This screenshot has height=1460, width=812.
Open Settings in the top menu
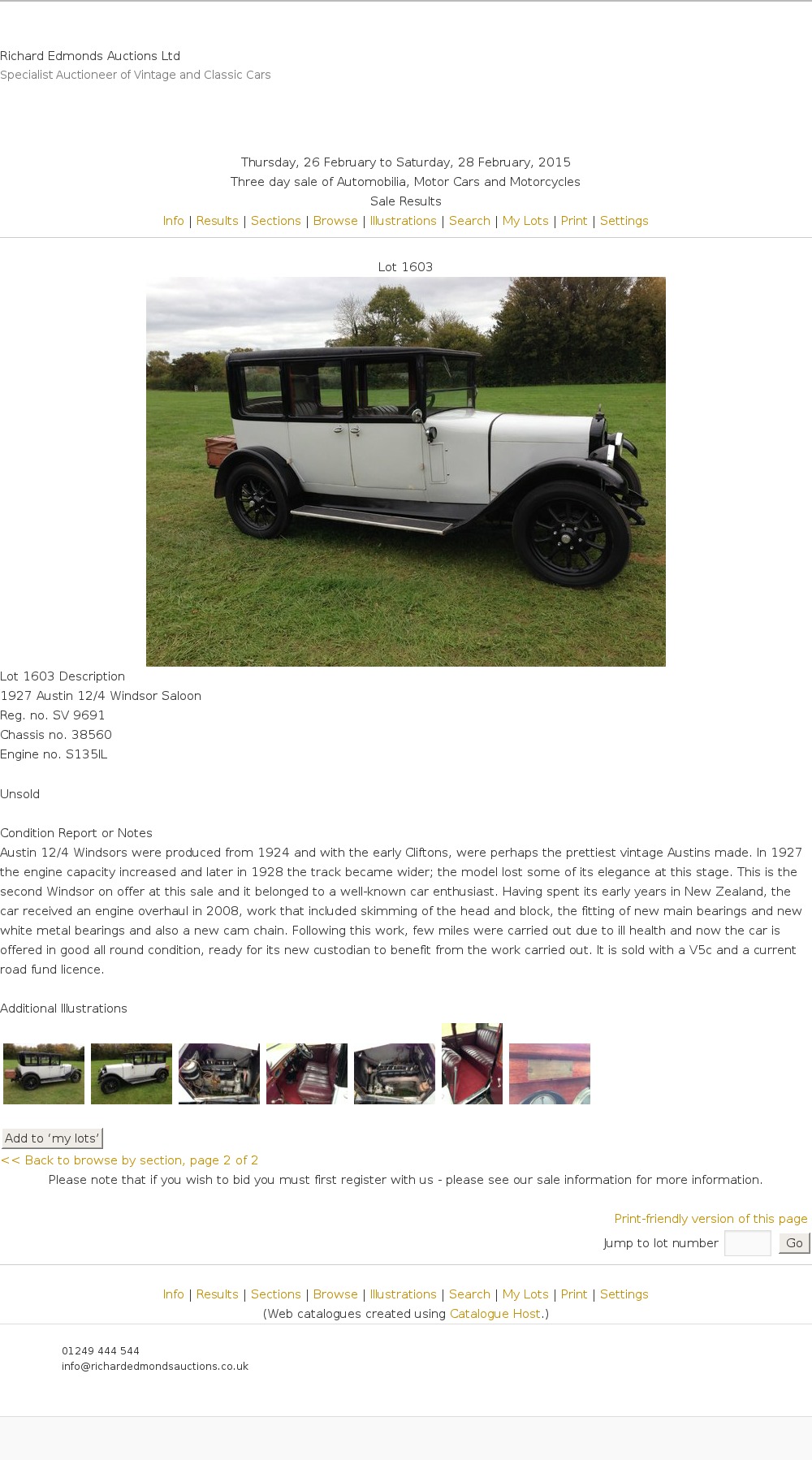[x=624, y=221]
